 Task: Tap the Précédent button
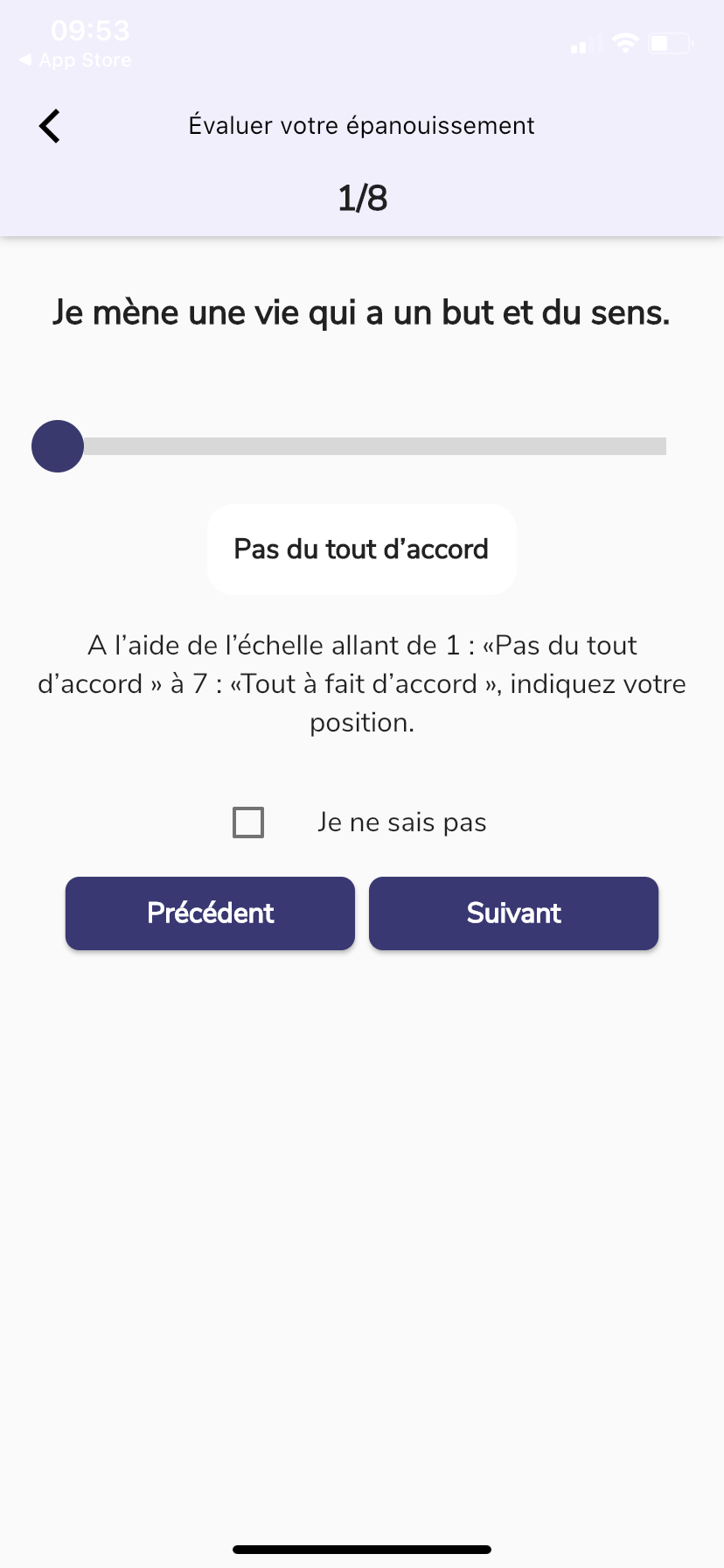pos(210,913)
